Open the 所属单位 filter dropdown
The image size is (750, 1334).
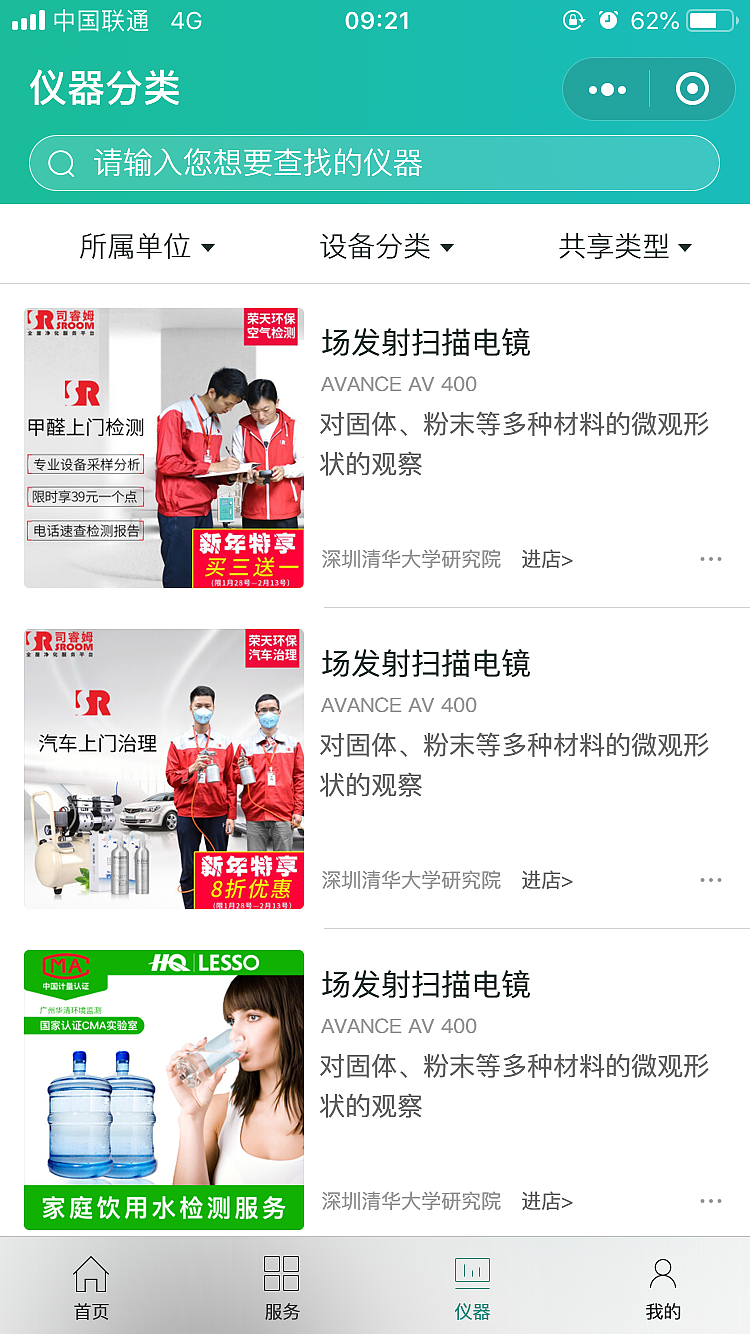point(148,246)
